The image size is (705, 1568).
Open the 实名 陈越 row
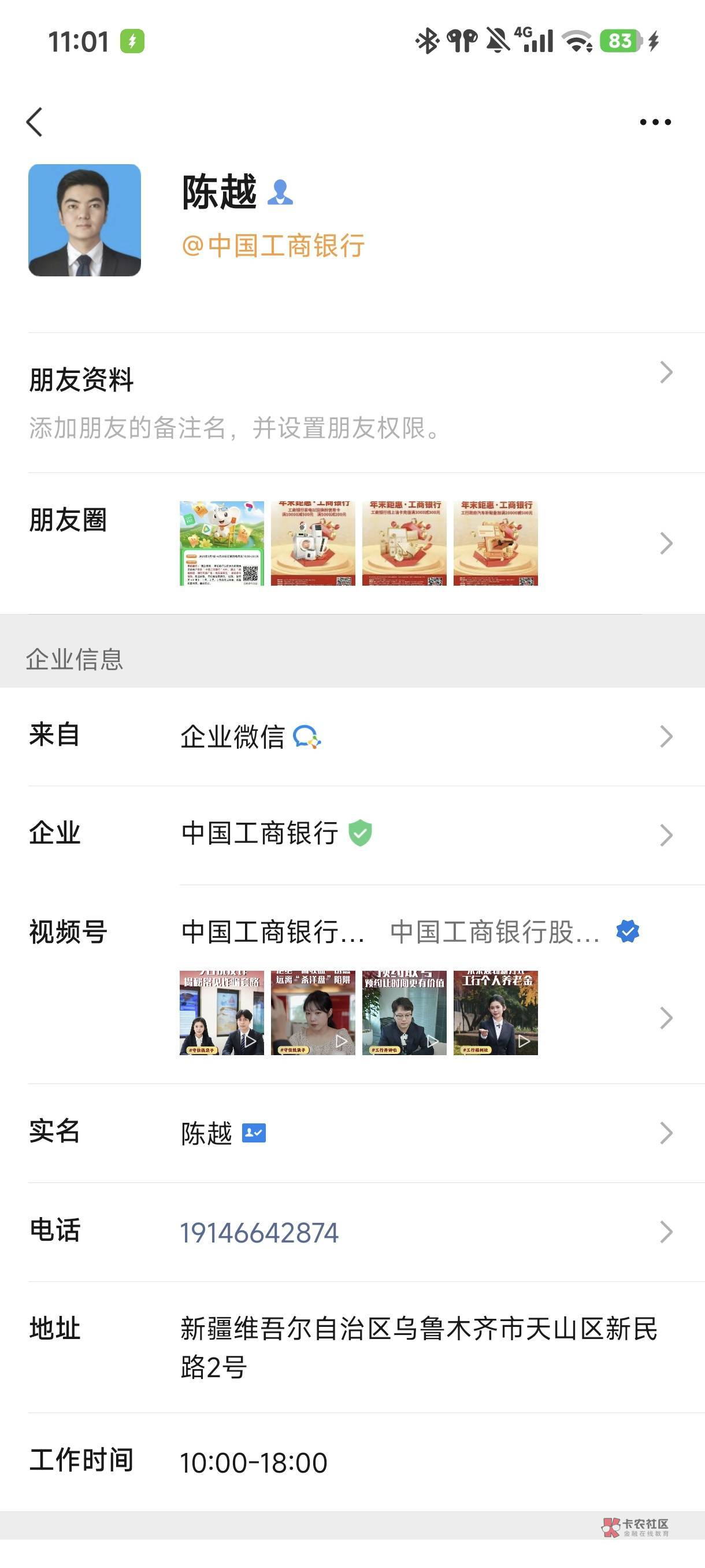click(x=352, y=1133)
